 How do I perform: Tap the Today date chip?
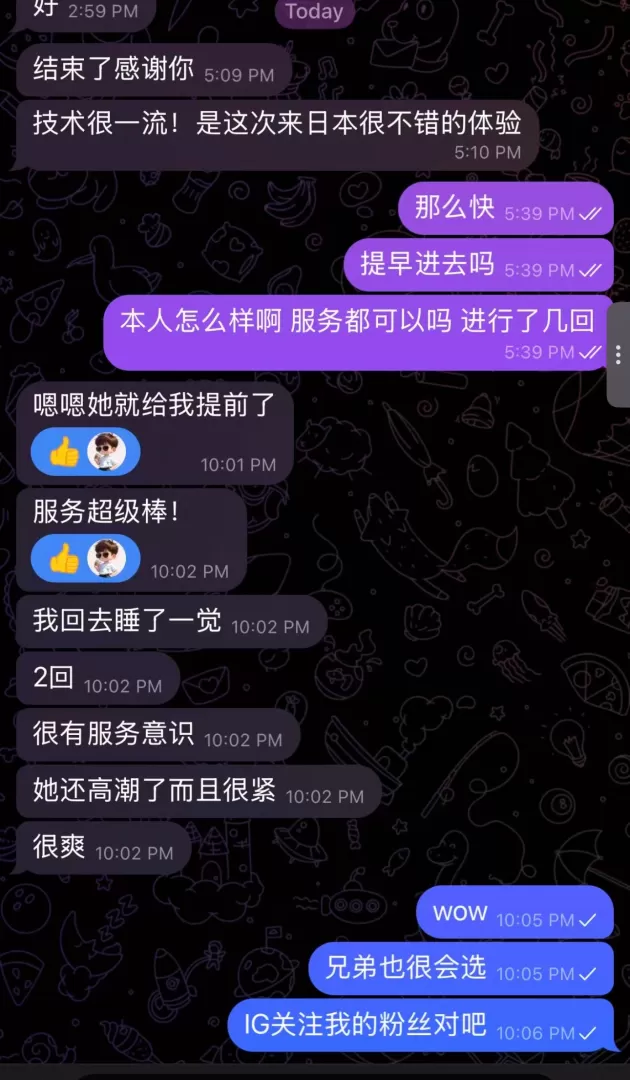pyautogui.click(x=314, y=12)
